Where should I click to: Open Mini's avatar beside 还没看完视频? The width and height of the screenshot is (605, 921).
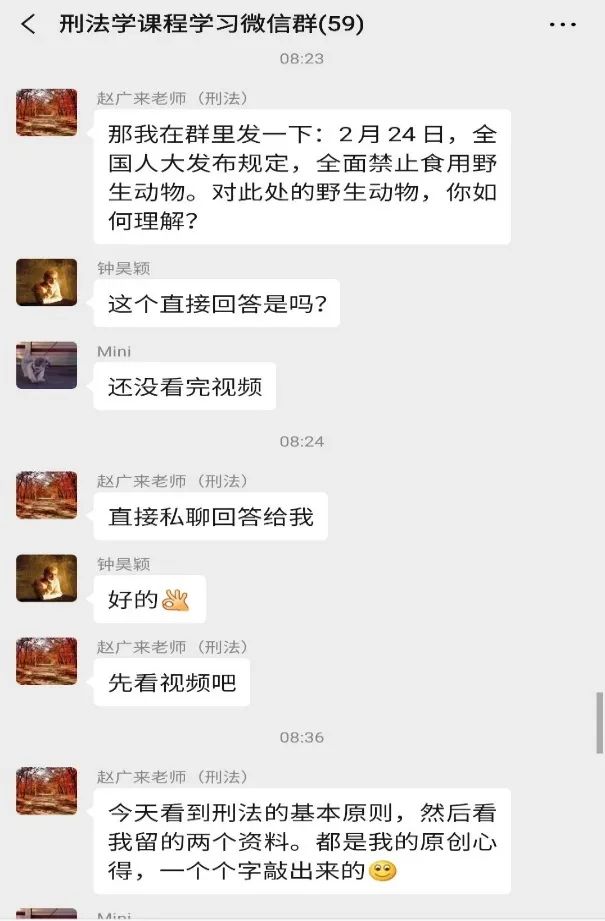46,365
